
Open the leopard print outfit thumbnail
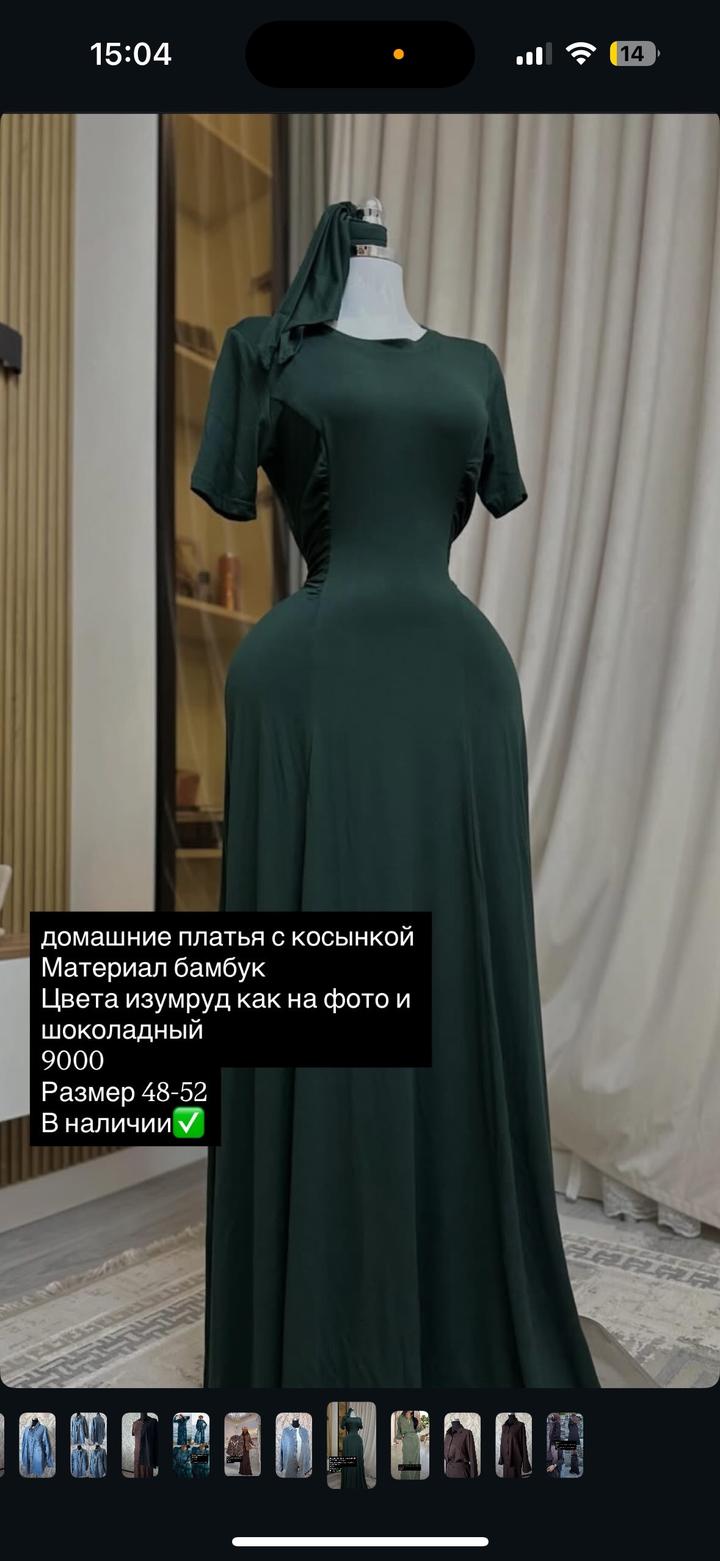[242, 1445]
